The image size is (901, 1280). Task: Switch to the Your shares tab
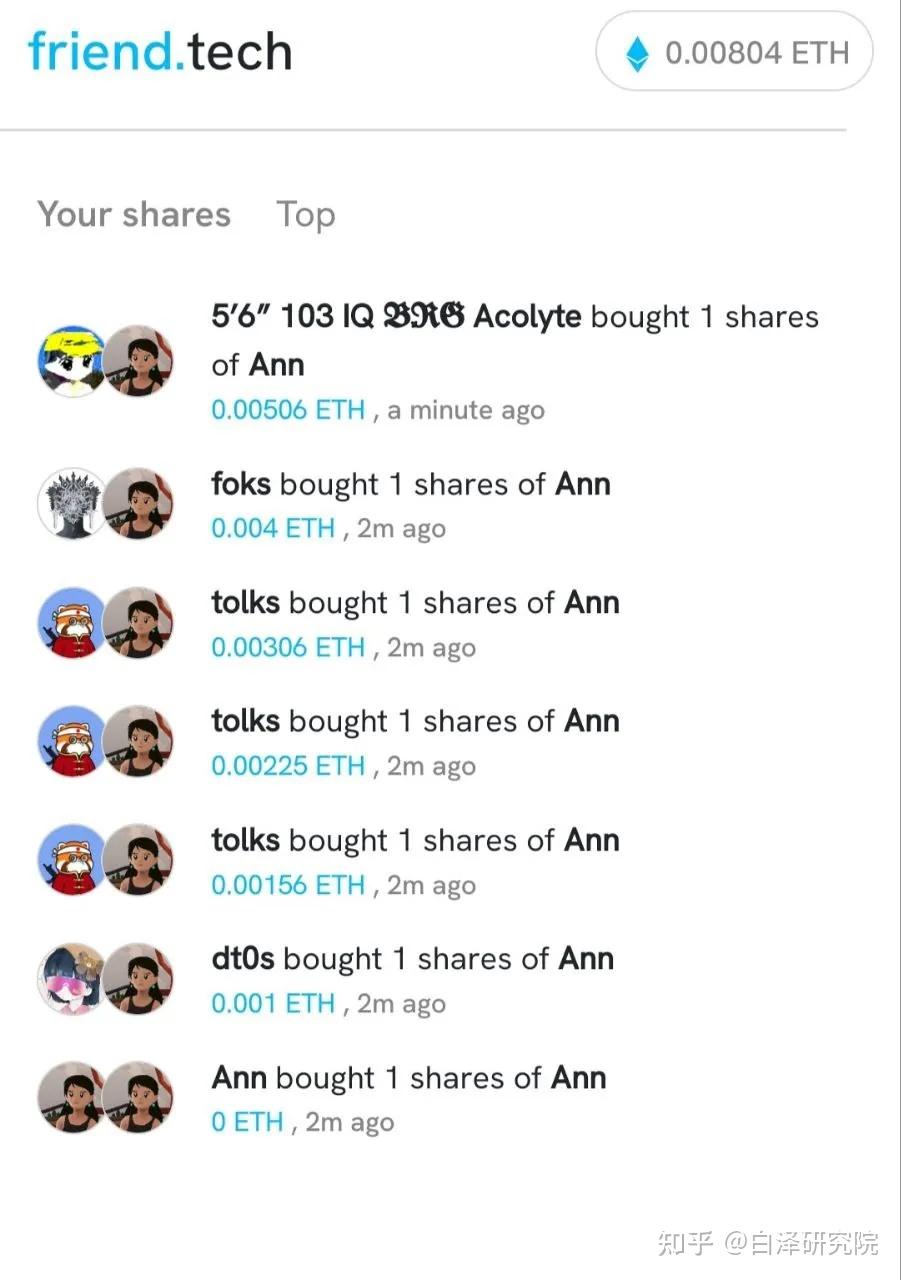click(x=134, y=214)
